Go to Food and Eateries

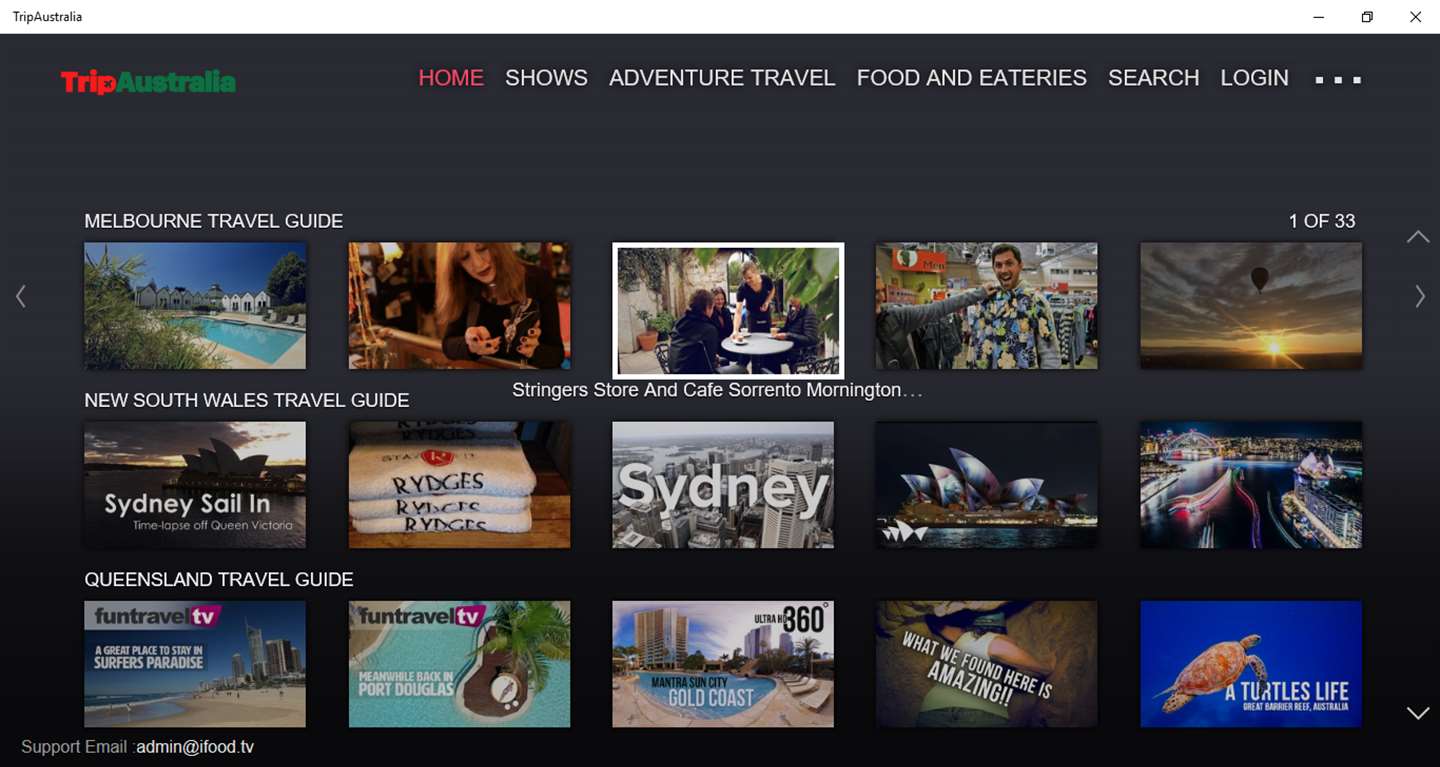pos(971,78)
